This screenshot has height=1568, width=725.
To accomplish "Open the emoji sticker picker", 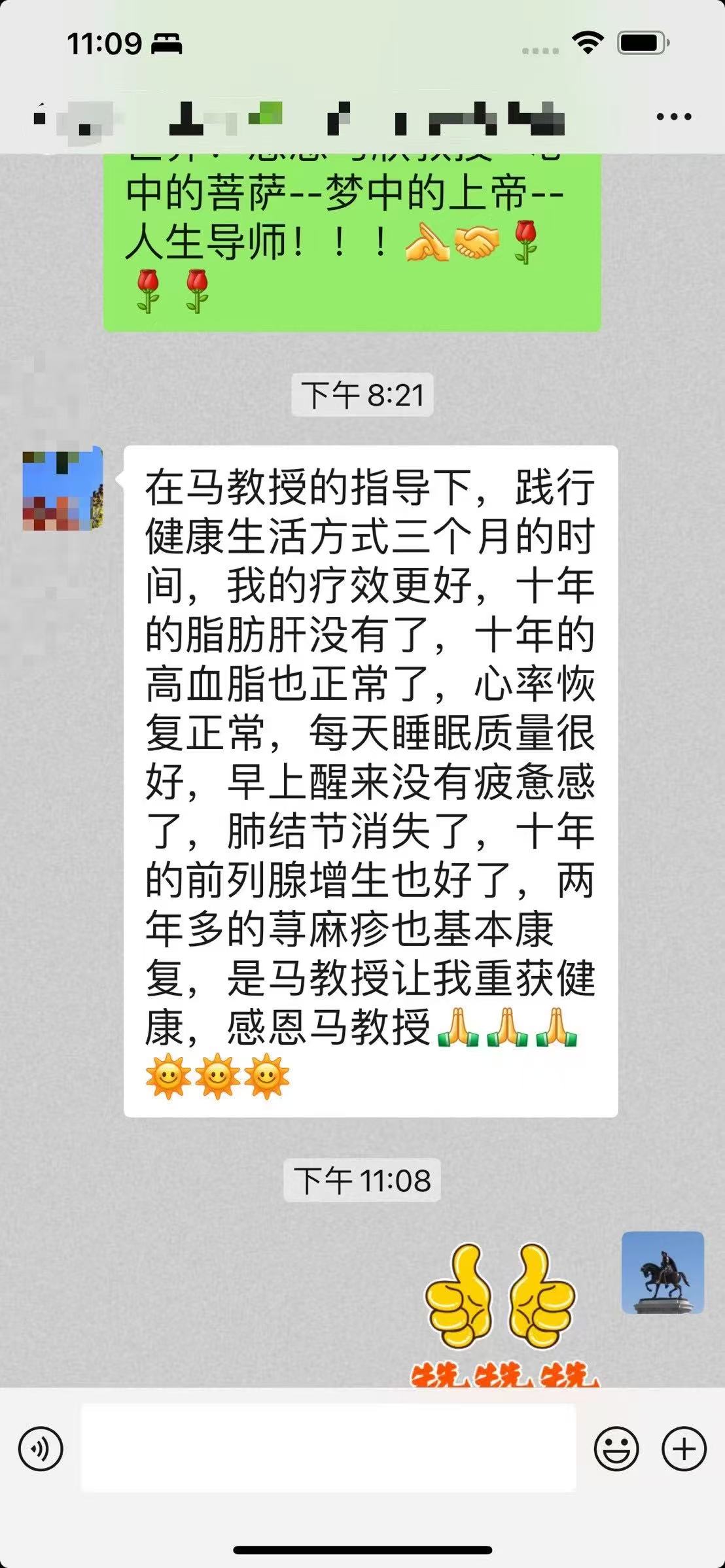I will coord(616,1448).
